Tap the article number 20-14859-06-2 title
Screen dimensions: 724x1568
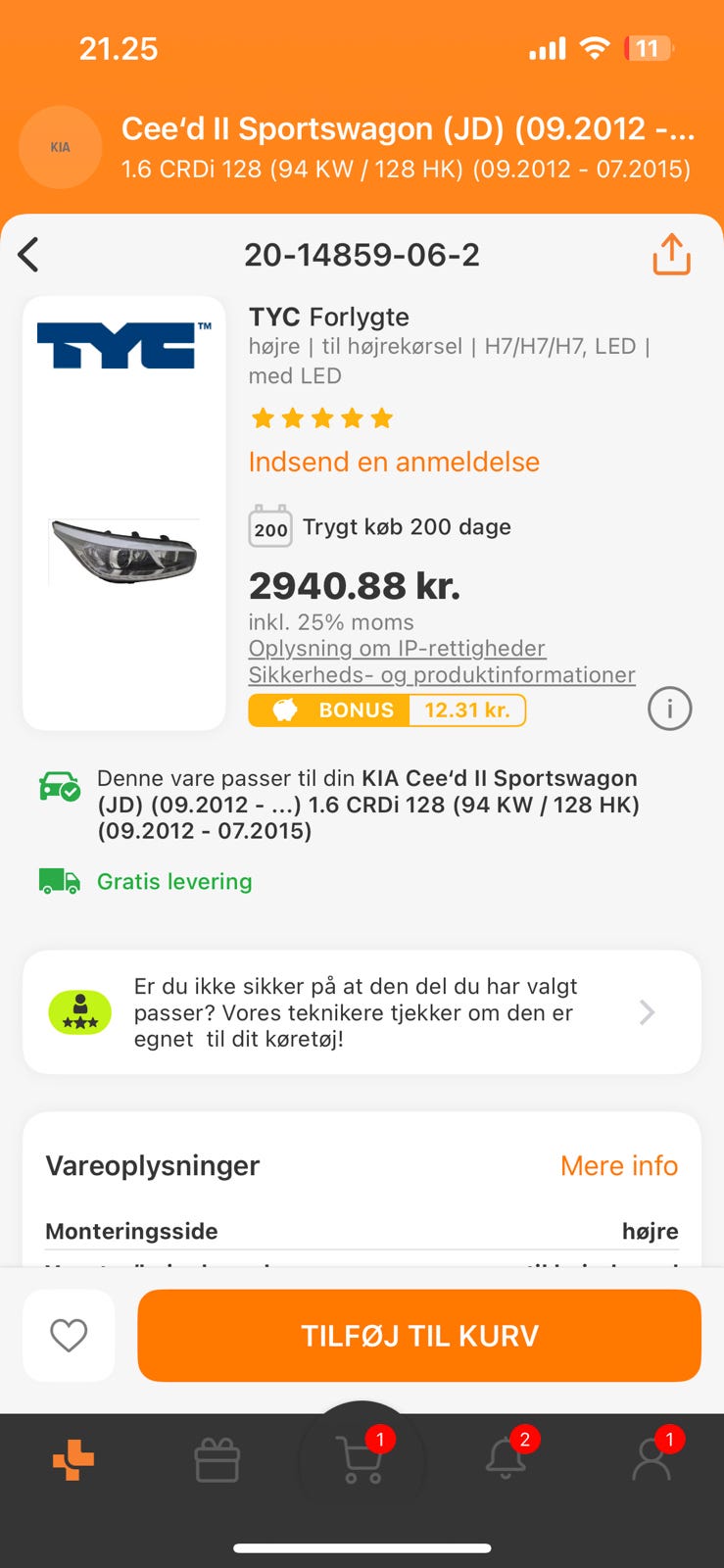point(362,254)
